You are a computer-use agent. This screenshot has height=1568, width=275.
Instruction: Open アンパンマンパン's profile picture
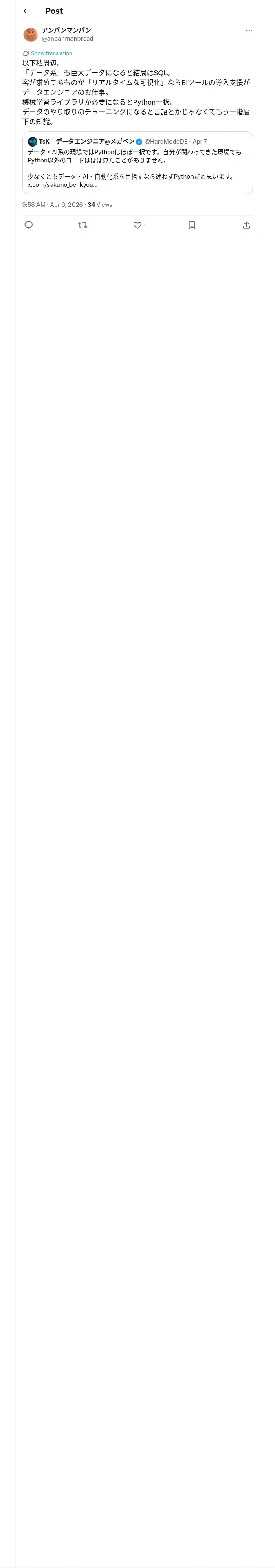31,34
